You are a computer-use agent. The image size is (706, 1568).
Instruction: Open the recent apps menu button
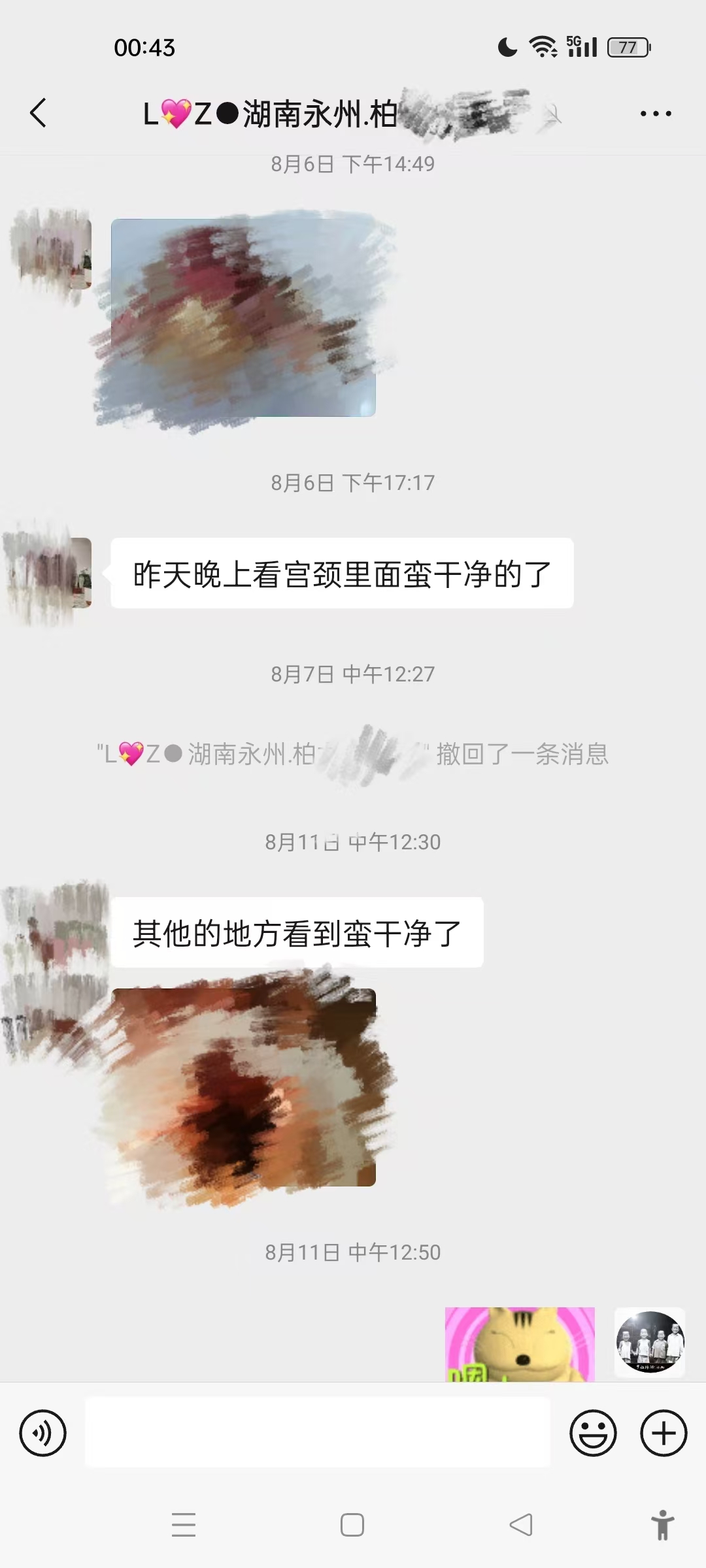(x=184, y=1526)
